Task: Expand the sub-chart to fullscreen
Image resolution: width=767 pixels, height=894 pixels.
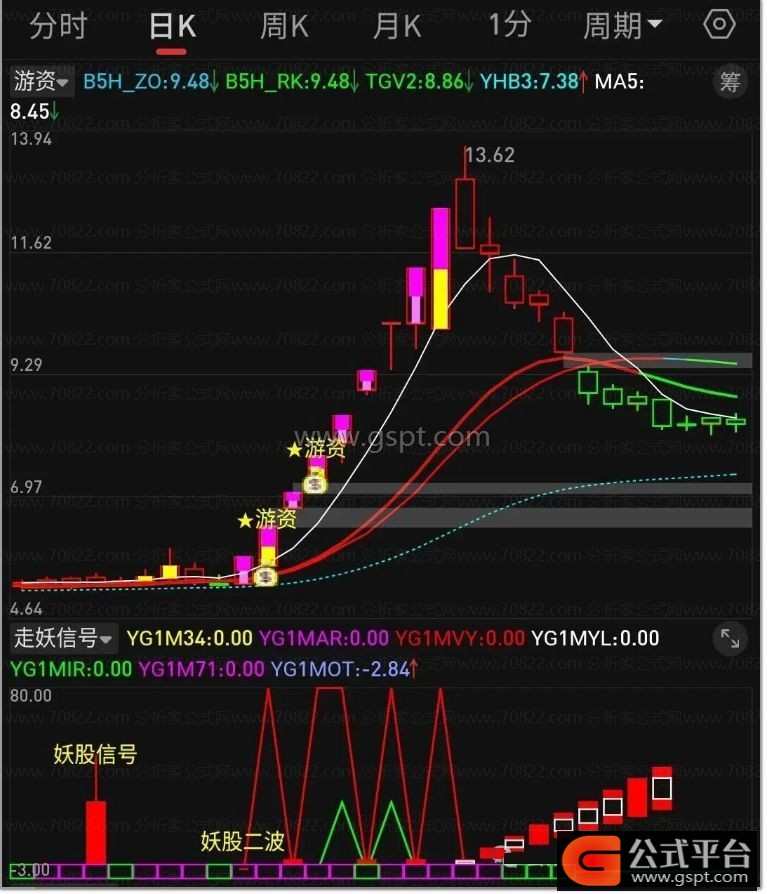Action: pos(731,639)
